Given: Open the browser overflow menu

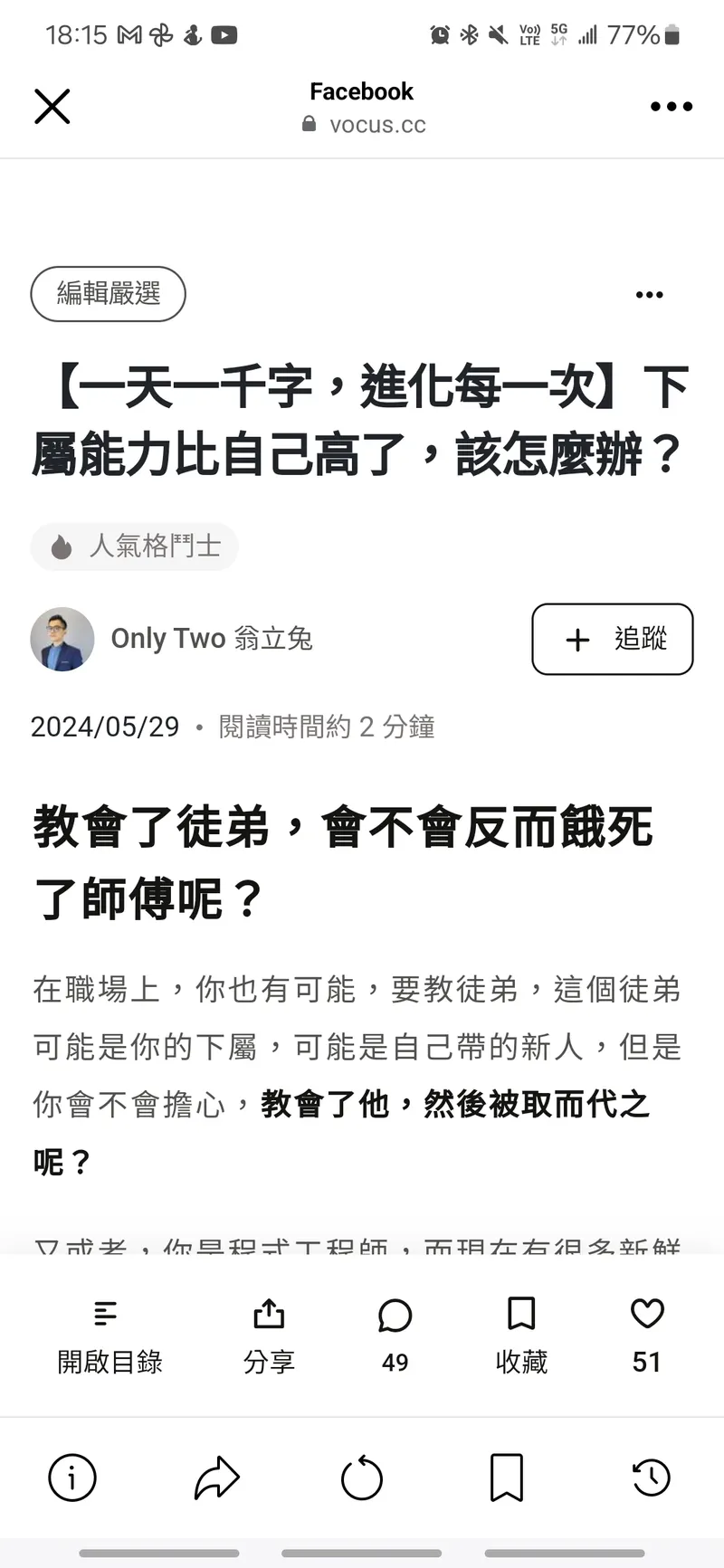Looking at the screenshot, I should (671, 107).
